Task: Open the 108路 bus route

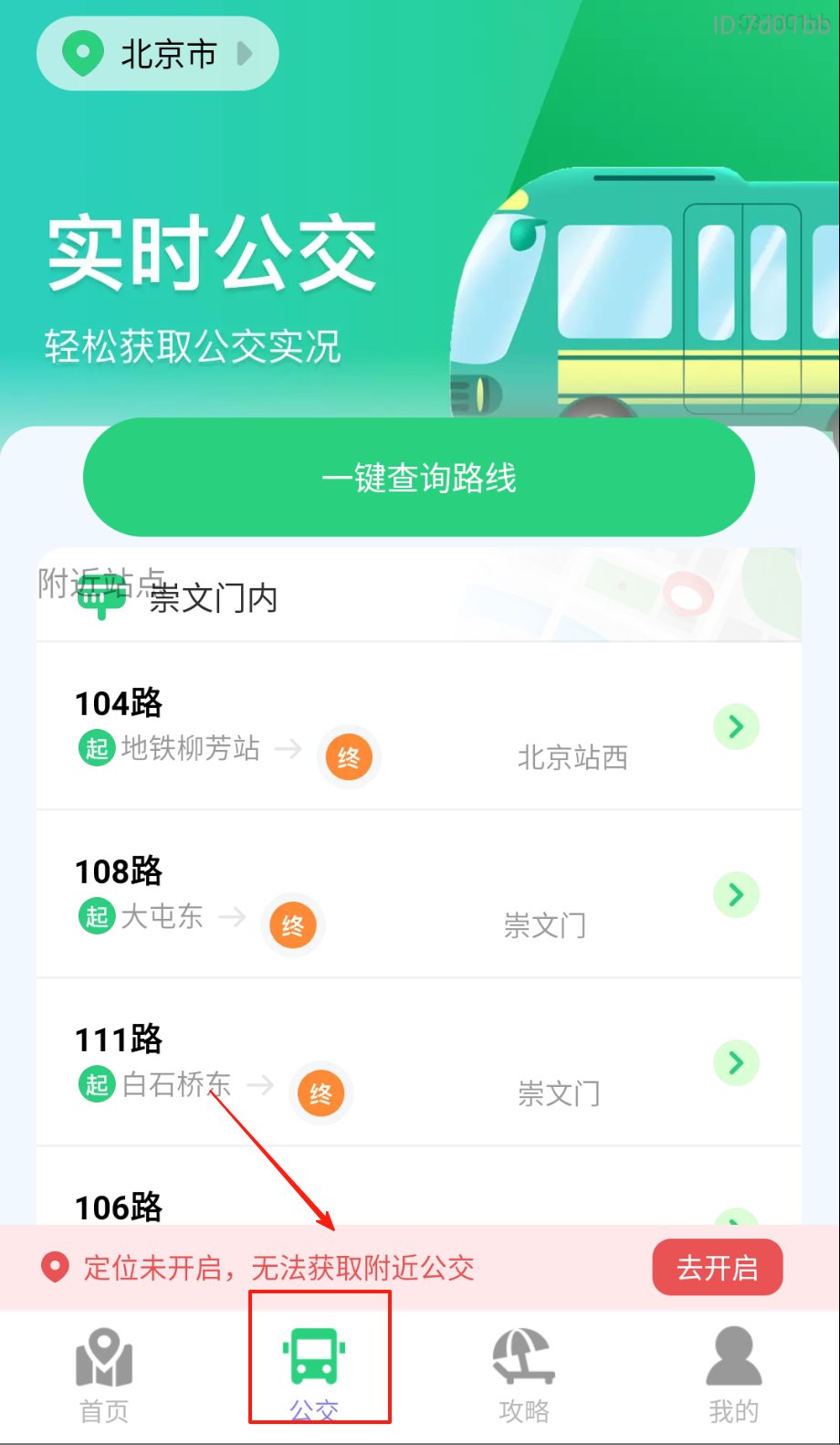Action: [x=418, y=895]
